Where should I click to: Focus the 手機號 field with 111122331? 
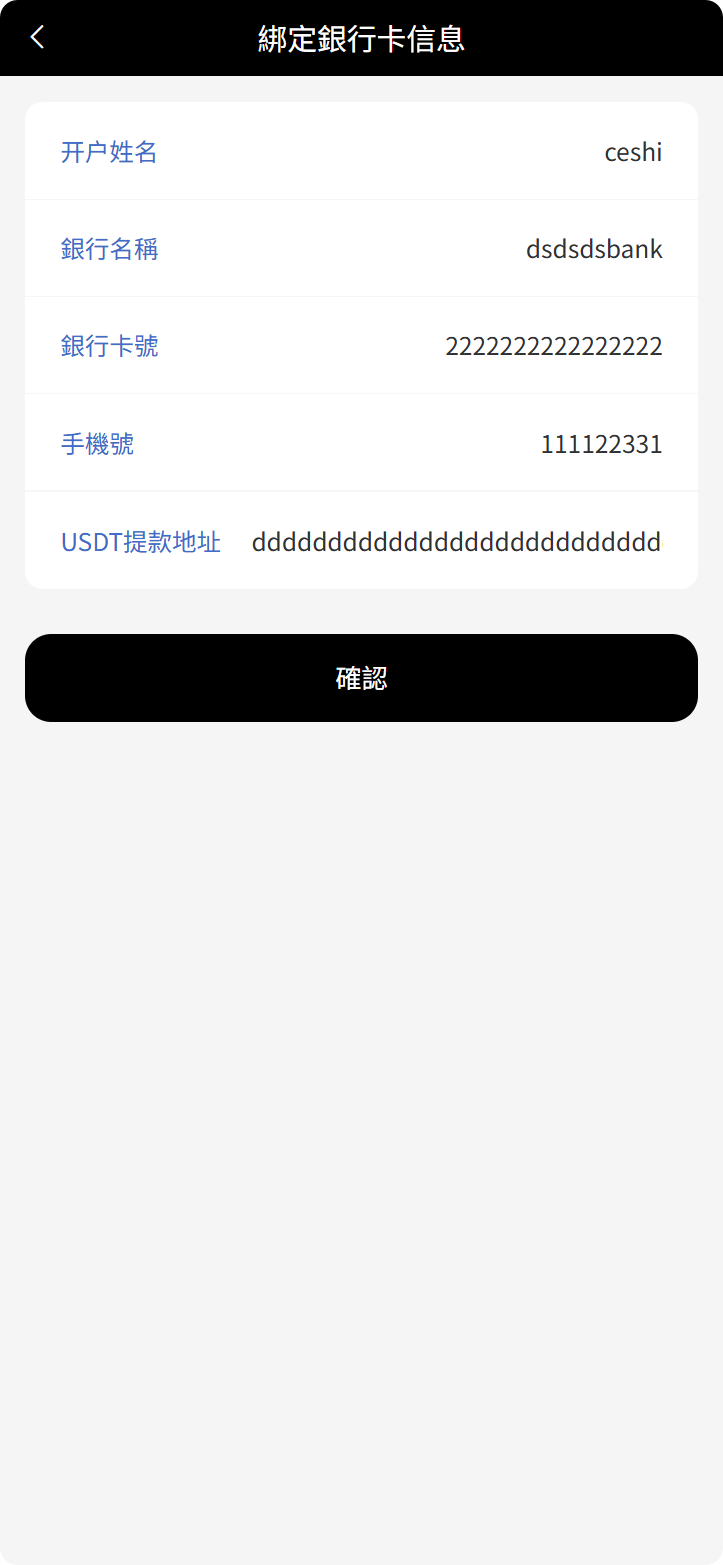(x=361, y=443)
